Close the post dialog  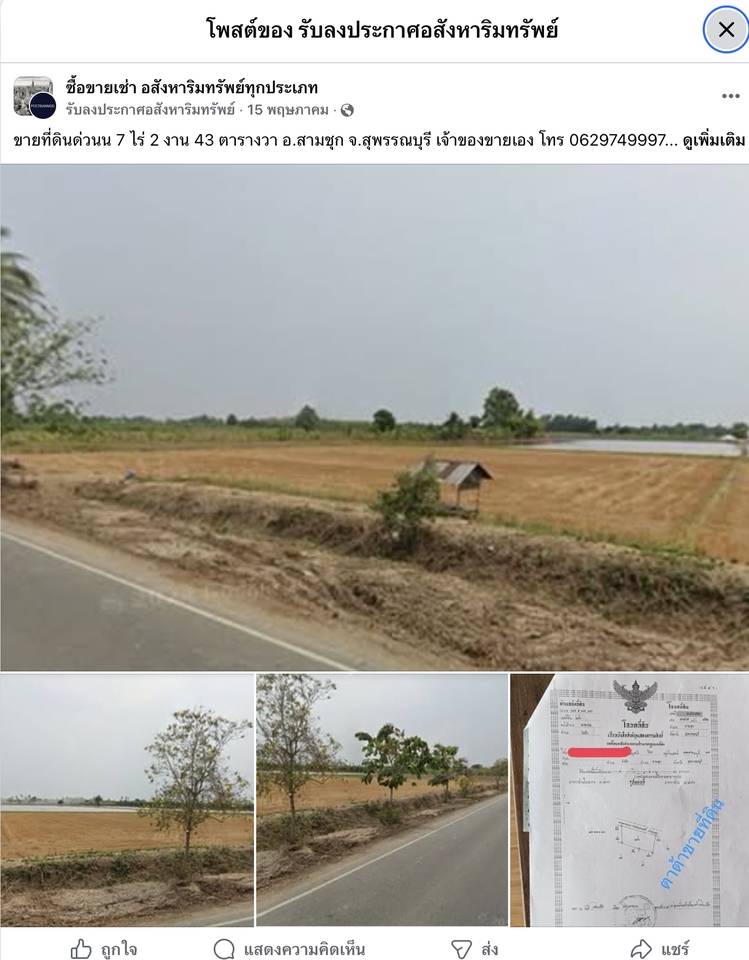[x=726, y=30]
